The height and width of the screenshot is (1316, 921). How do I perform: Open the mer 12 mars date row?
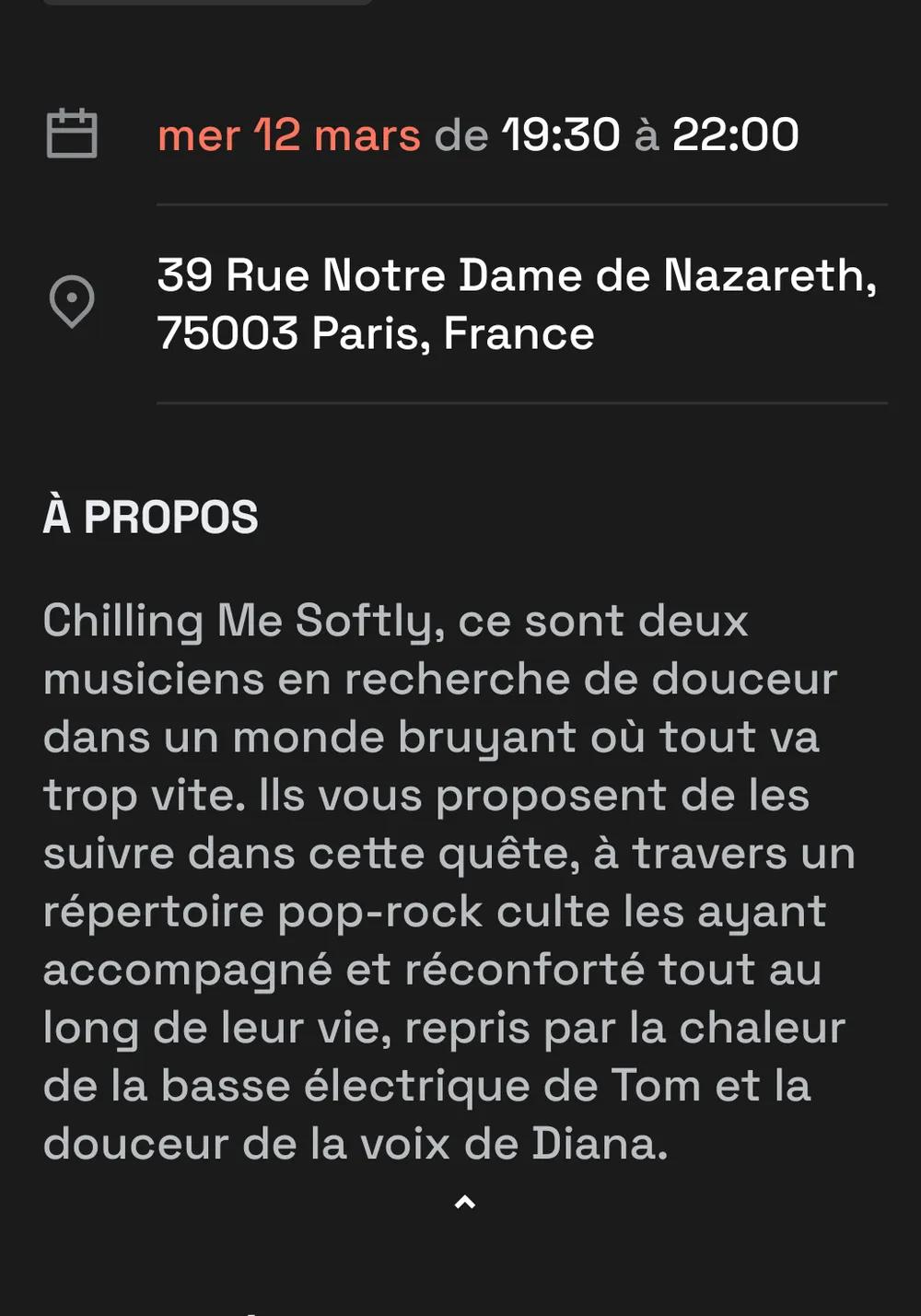point(477,135)
